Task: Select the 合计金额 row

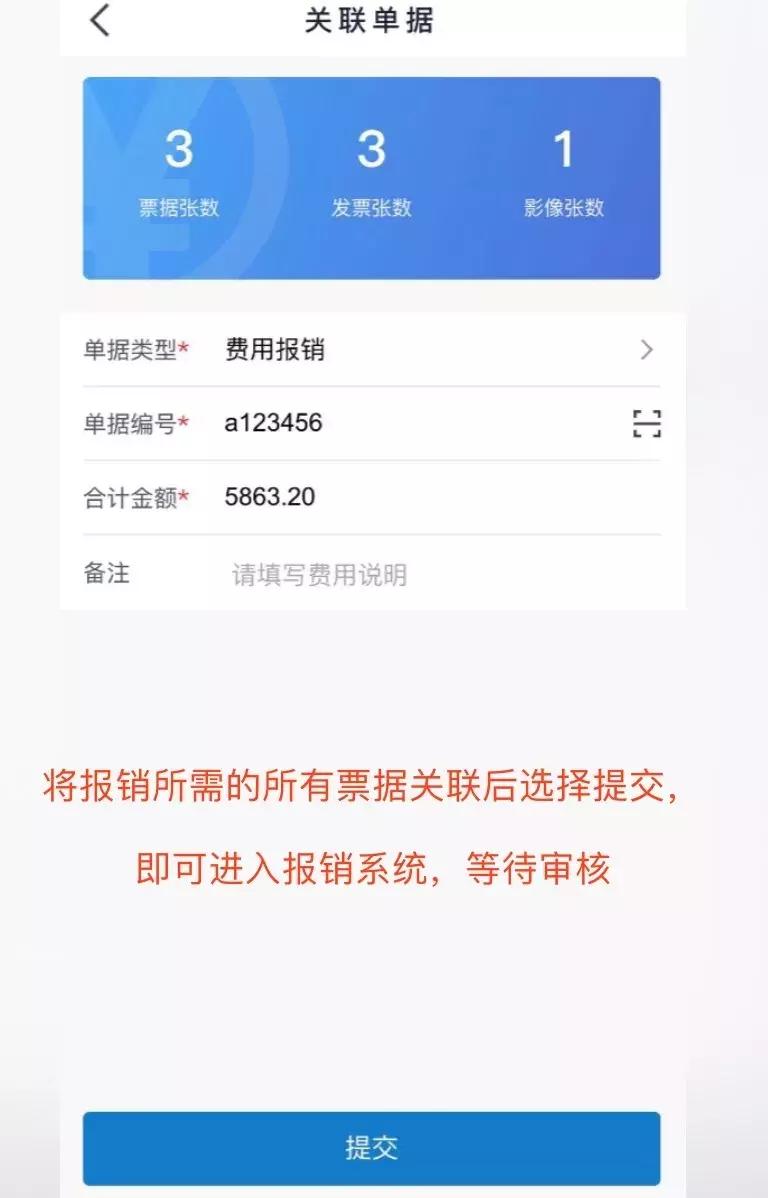Action: tap(371, 497)
